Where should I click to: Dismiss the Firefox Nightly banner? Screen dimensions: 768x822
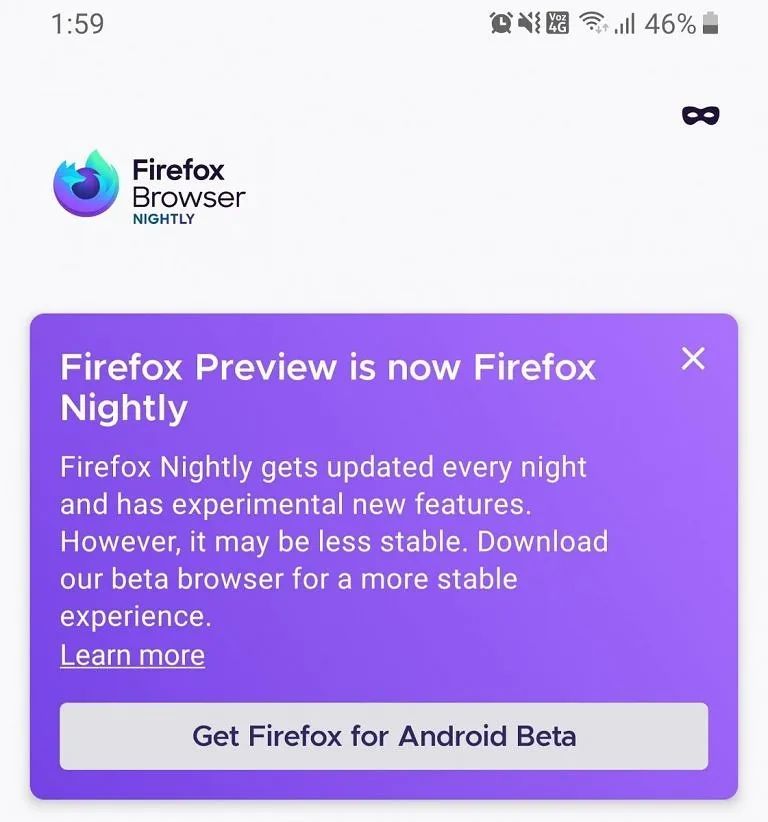(693, 359)
